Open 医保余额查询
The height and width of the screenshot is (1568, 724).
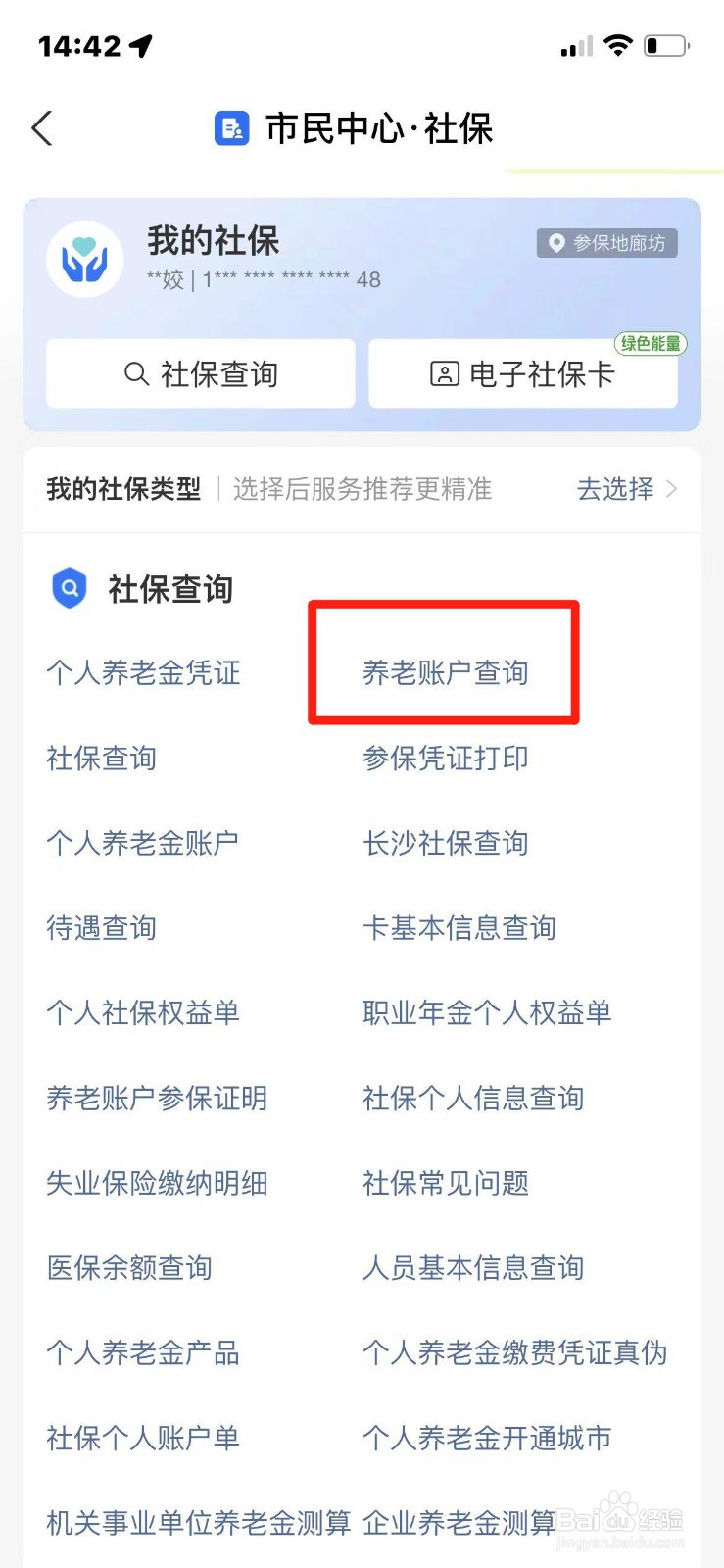pyautogui.click(x=129, y=1268)
